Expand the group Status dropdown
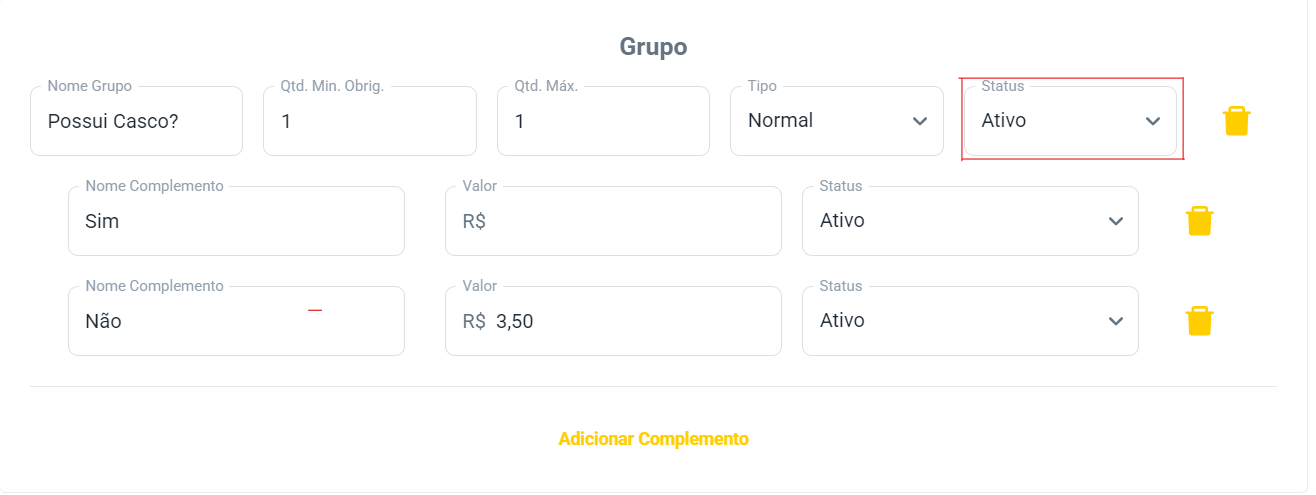The image size is (1316, 495). (x=1070, y=121)
